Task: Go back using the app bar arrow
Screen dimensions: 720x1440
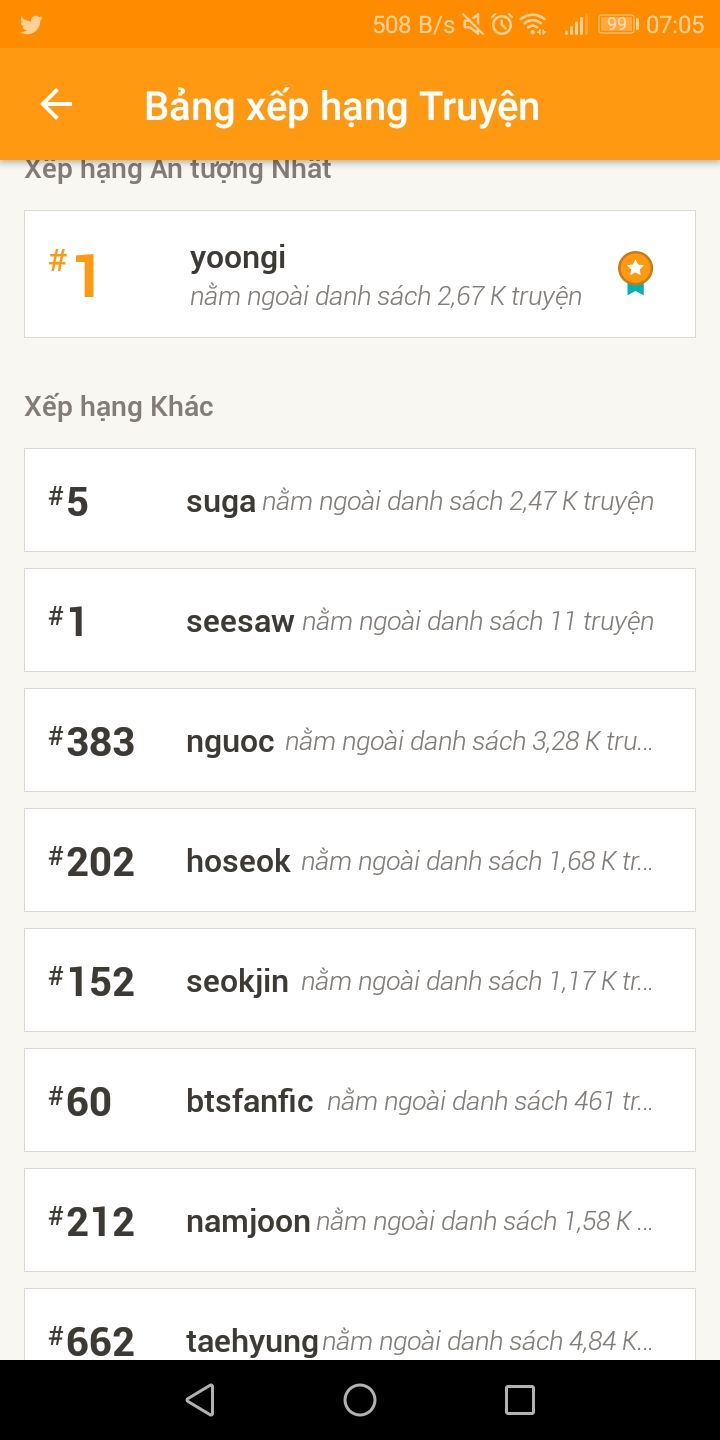Action: (x=56, y=105)
